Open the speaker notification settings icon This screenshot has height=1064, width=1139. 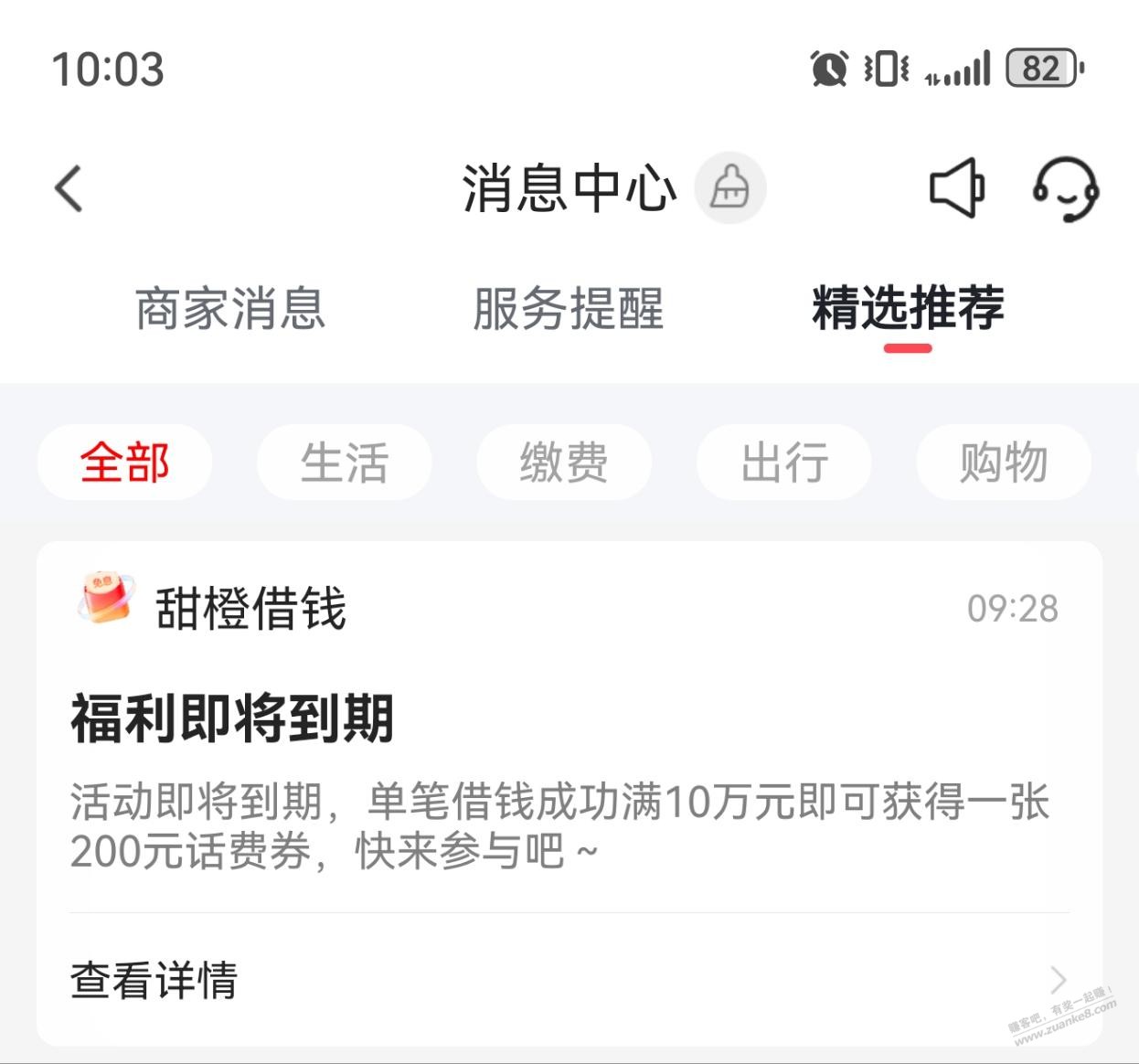click(956, 188)
